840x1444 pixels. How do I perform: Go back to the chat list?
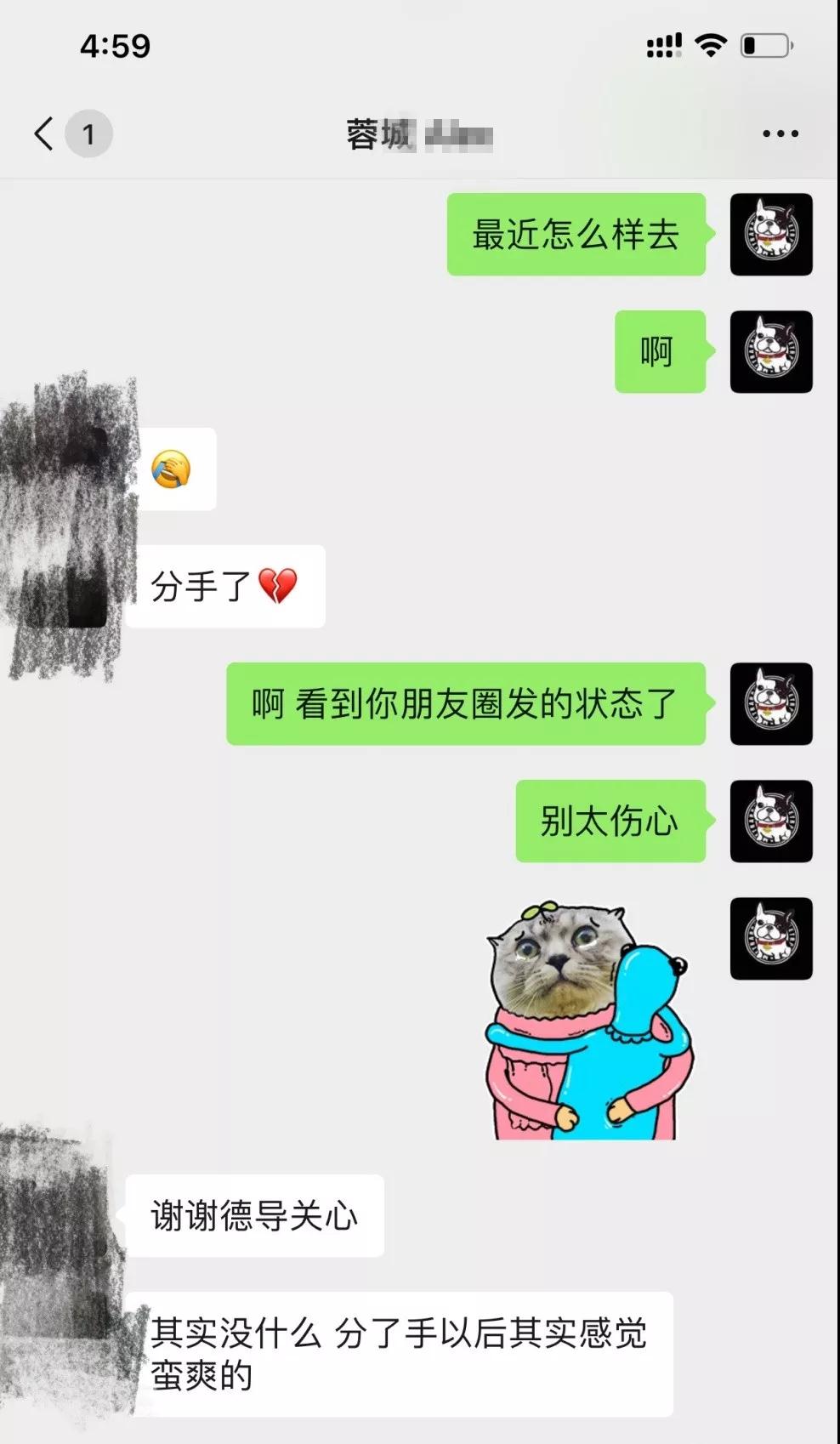tap(44, 134)
